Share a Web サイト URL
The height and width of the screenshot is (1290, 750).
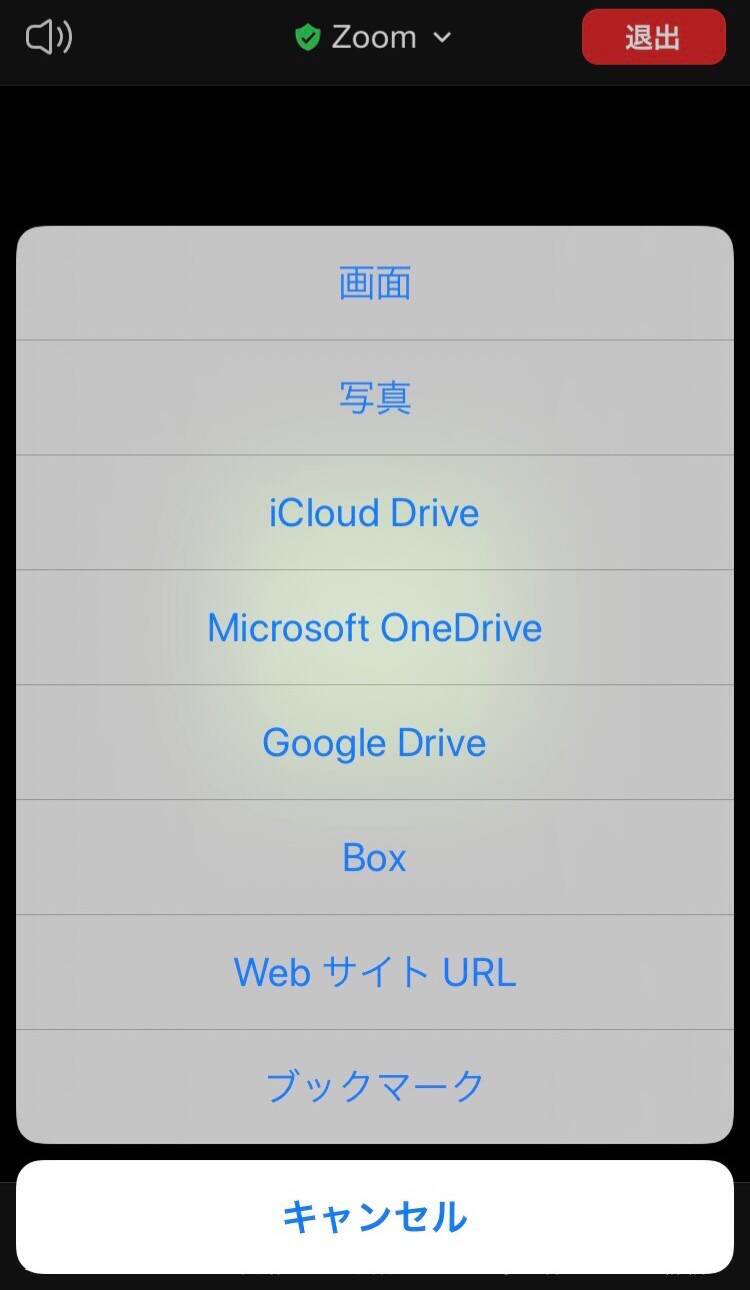[375, 972]
